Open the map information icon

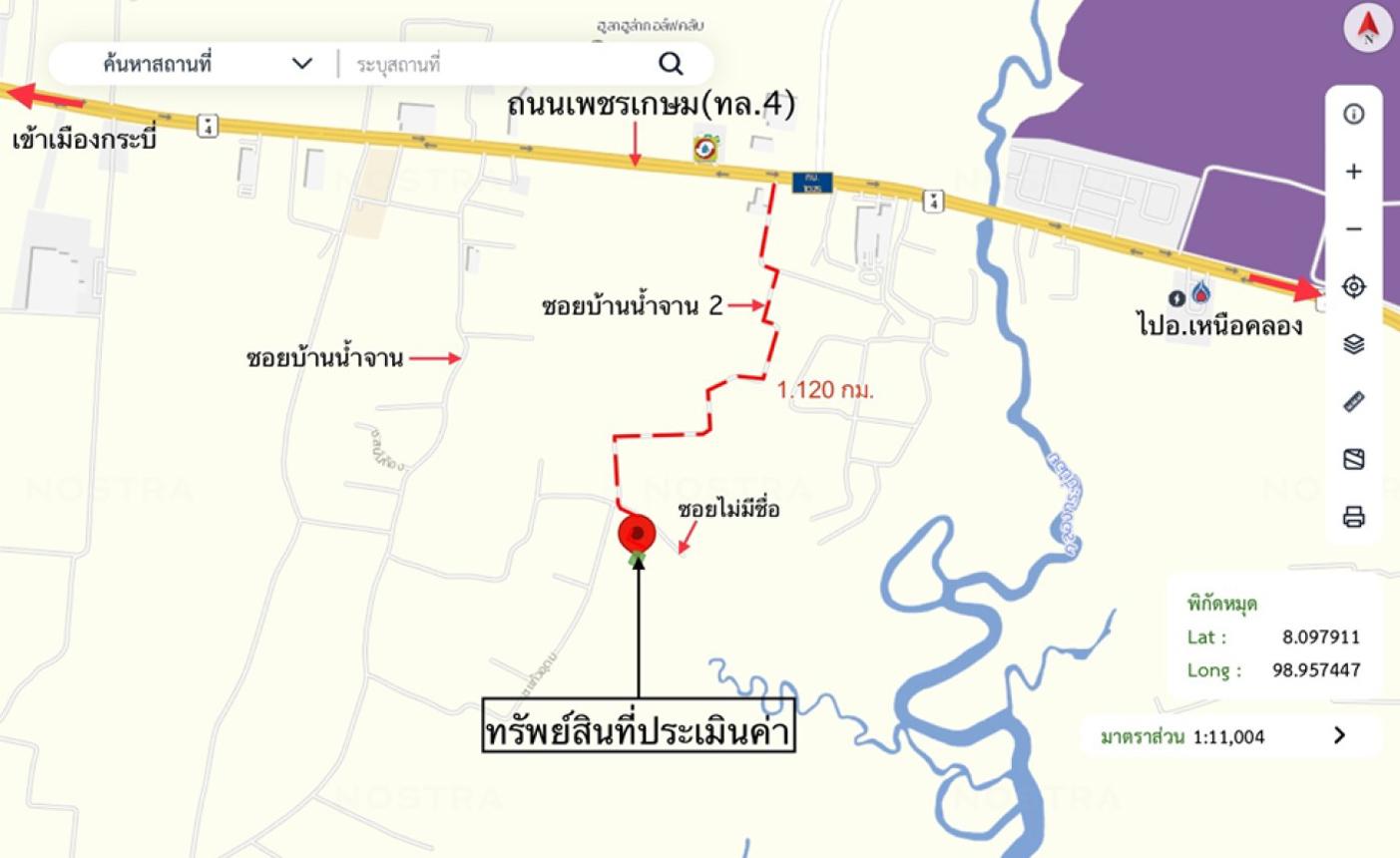coord(1353,114)
